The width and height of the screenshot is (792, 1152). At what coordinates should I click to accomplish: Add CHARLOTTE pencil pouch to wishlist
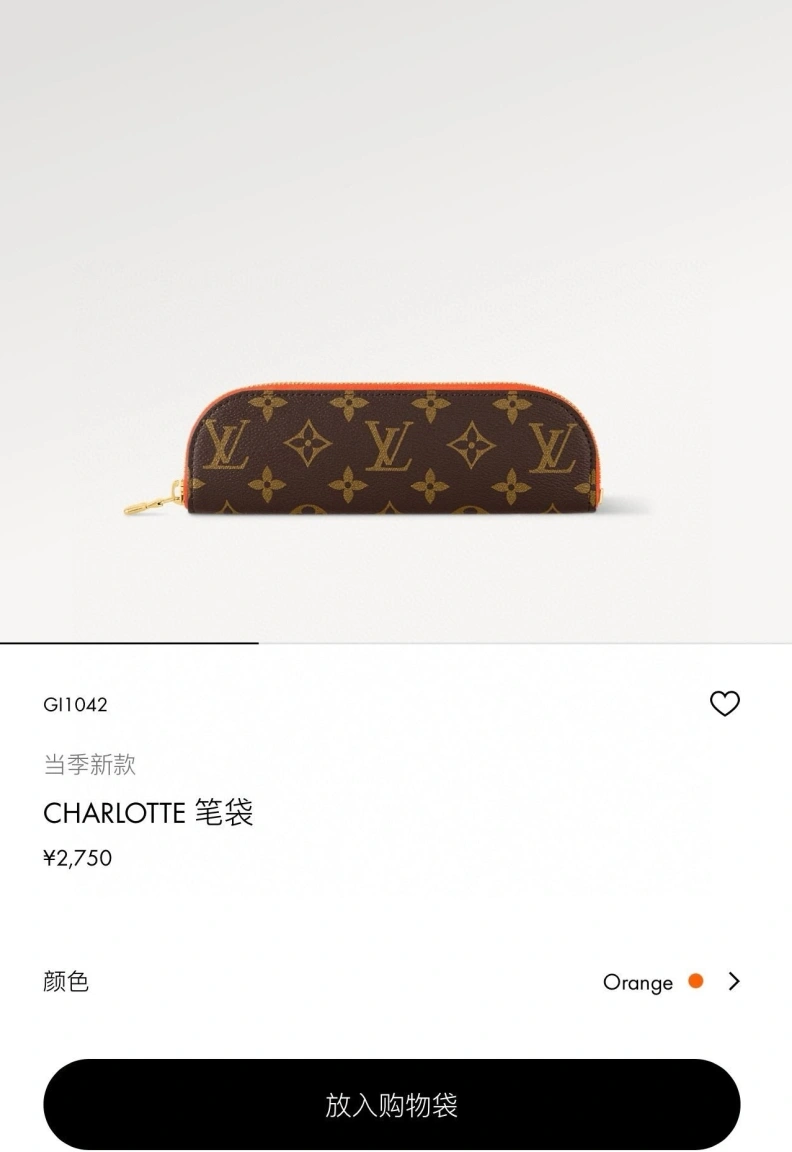click(x=724, y=704)
